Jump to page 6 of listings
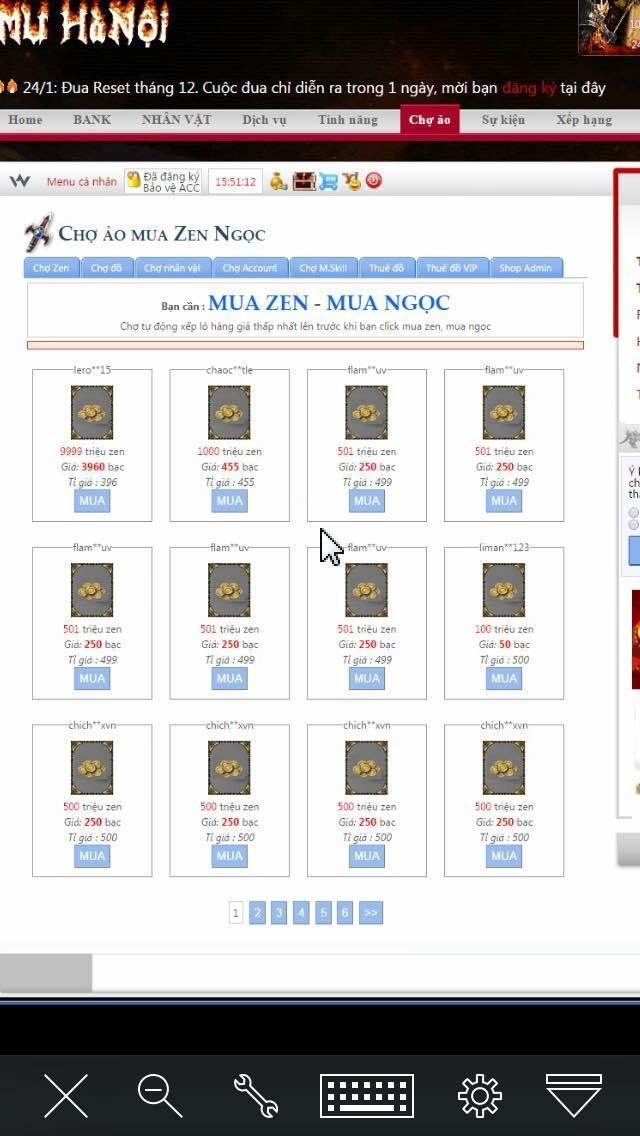This screenshot has height=1136, width=640. [x=345, y=913]
